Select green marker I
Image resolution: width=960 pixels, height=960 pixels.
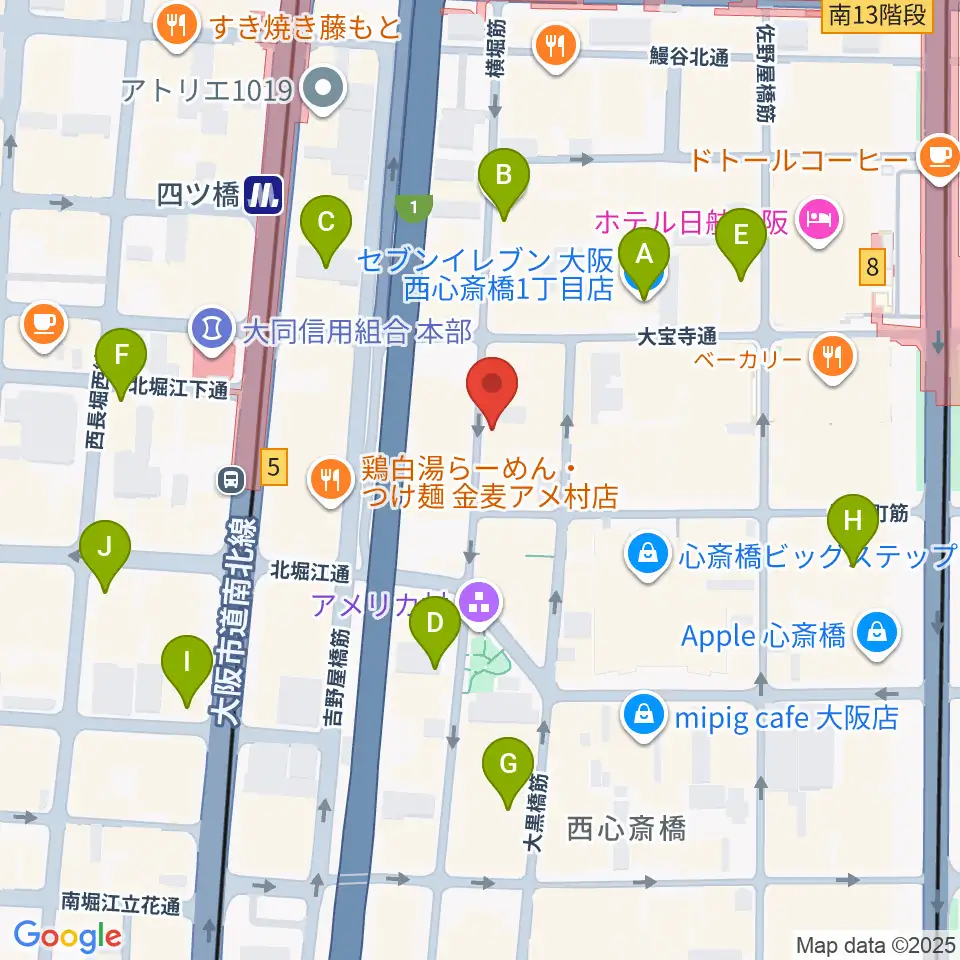point(187,669)
